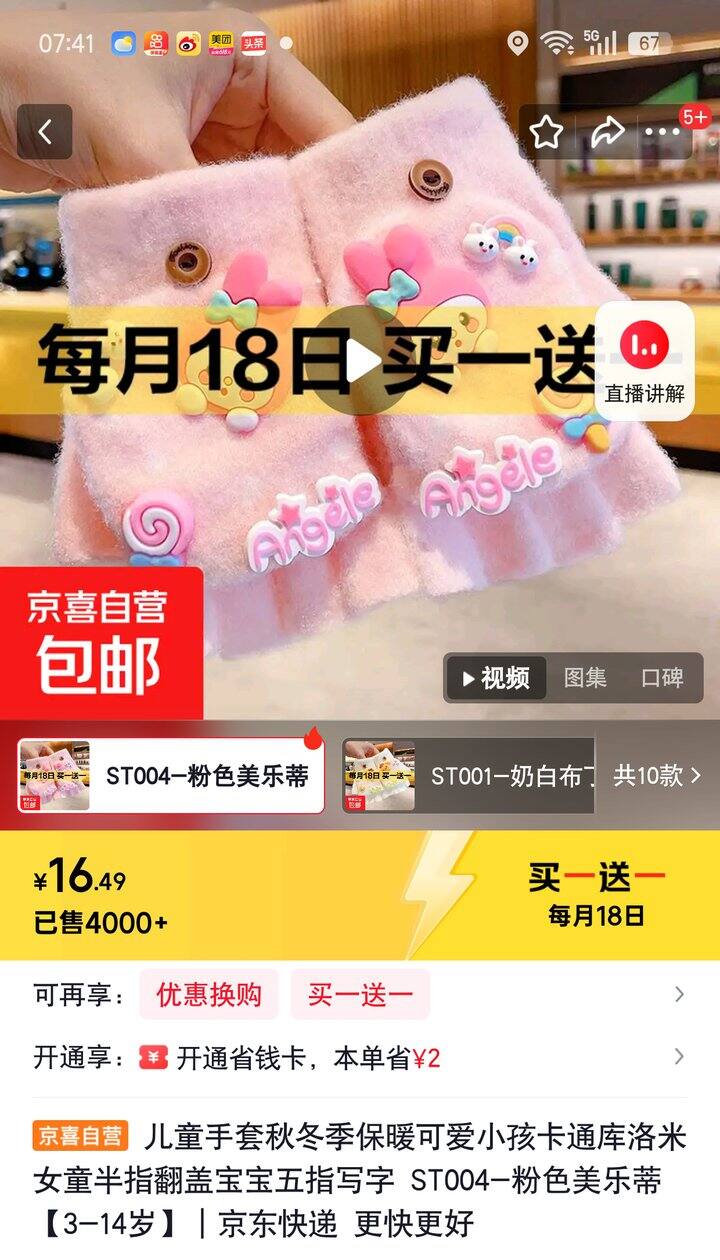Switch to the 视频 tab
Image resolution: width=720 pixels, height=1260 pixels.
pyautogui.click(x=496, y=678)
